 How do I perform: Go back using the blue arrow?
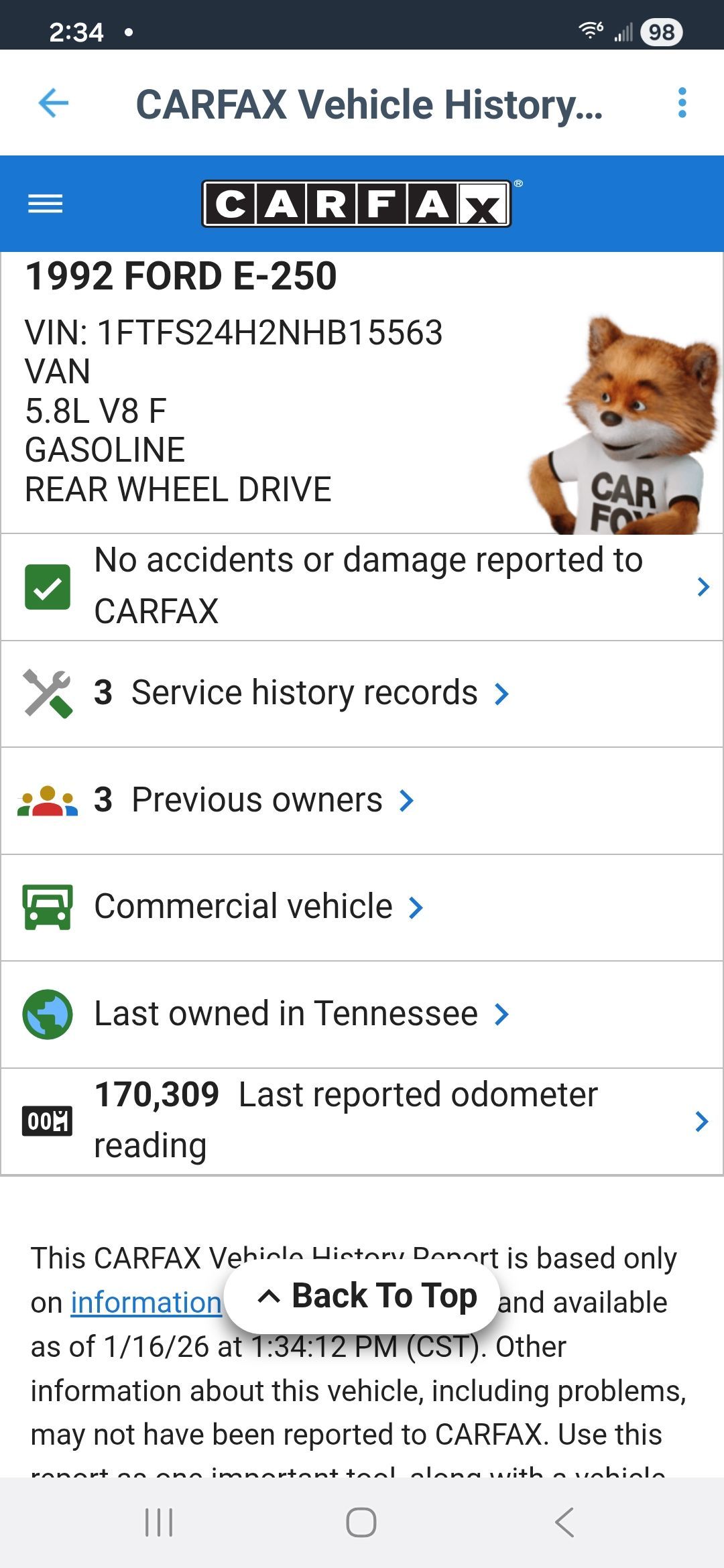pos(54,104)
